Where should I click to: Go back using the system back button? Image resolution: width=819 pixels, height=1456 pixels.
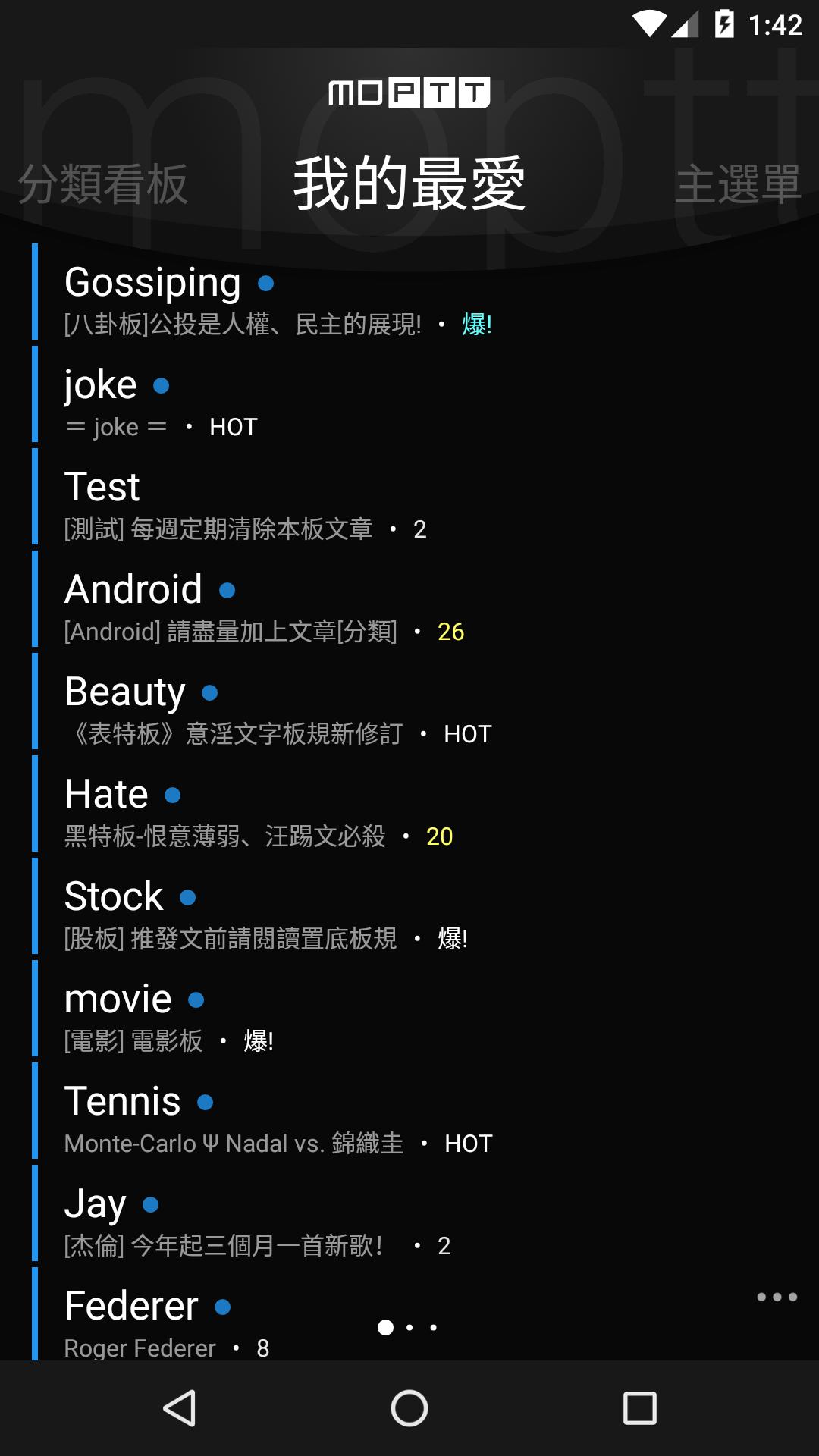click(180, 1408)
